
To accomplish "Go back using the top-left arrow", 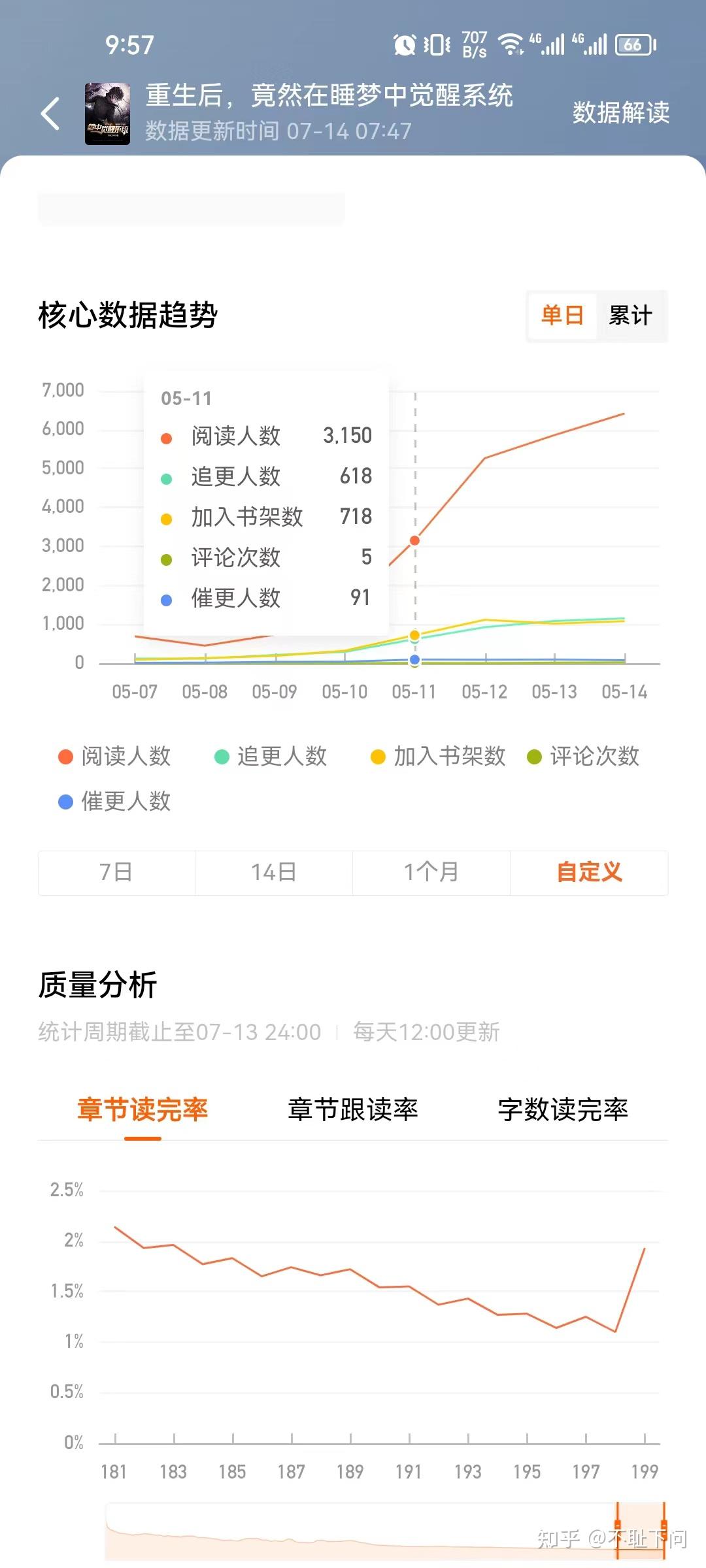I will tap(50, 114).
